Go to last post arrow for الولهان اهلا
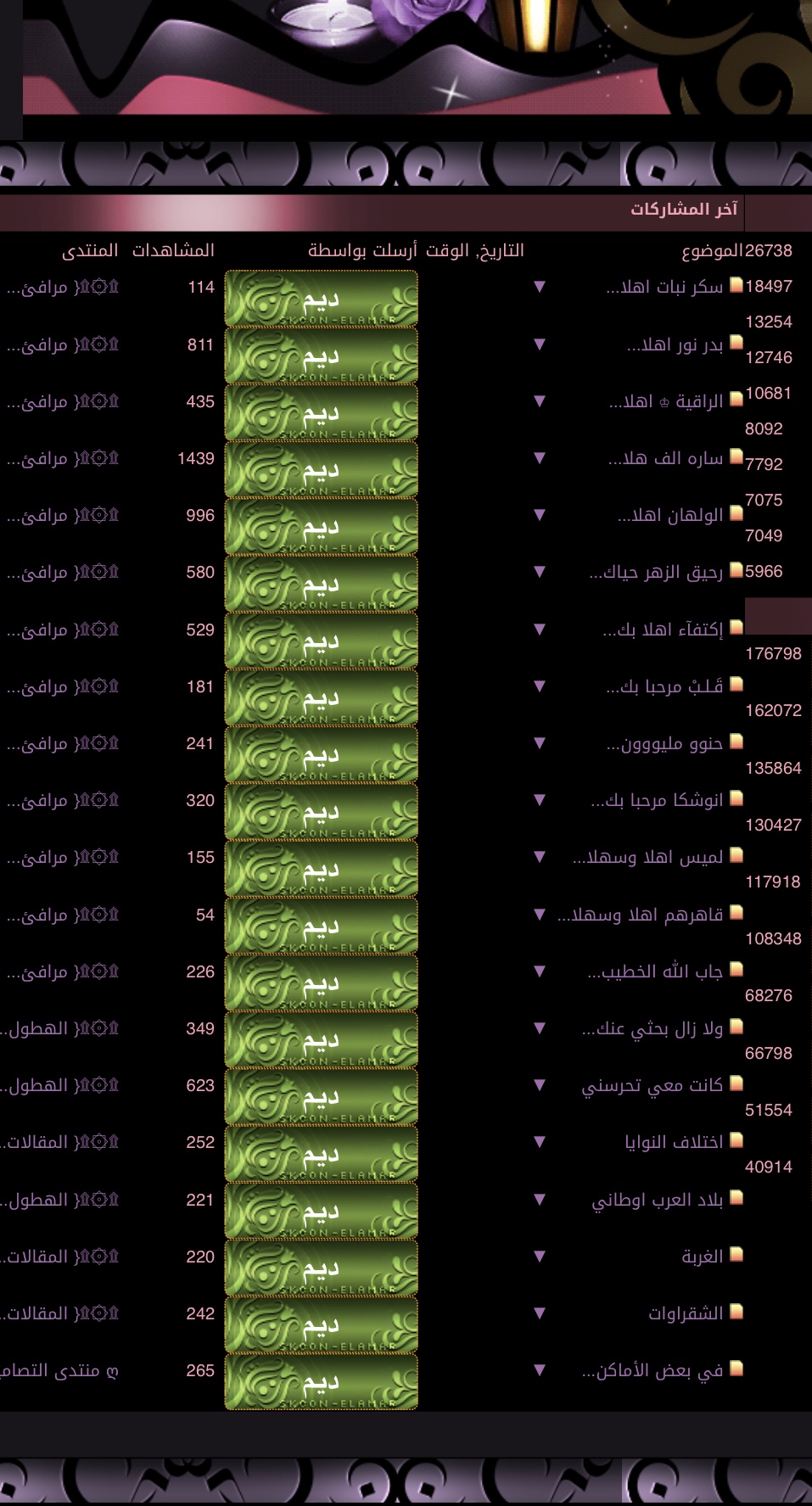 [540, 515]
